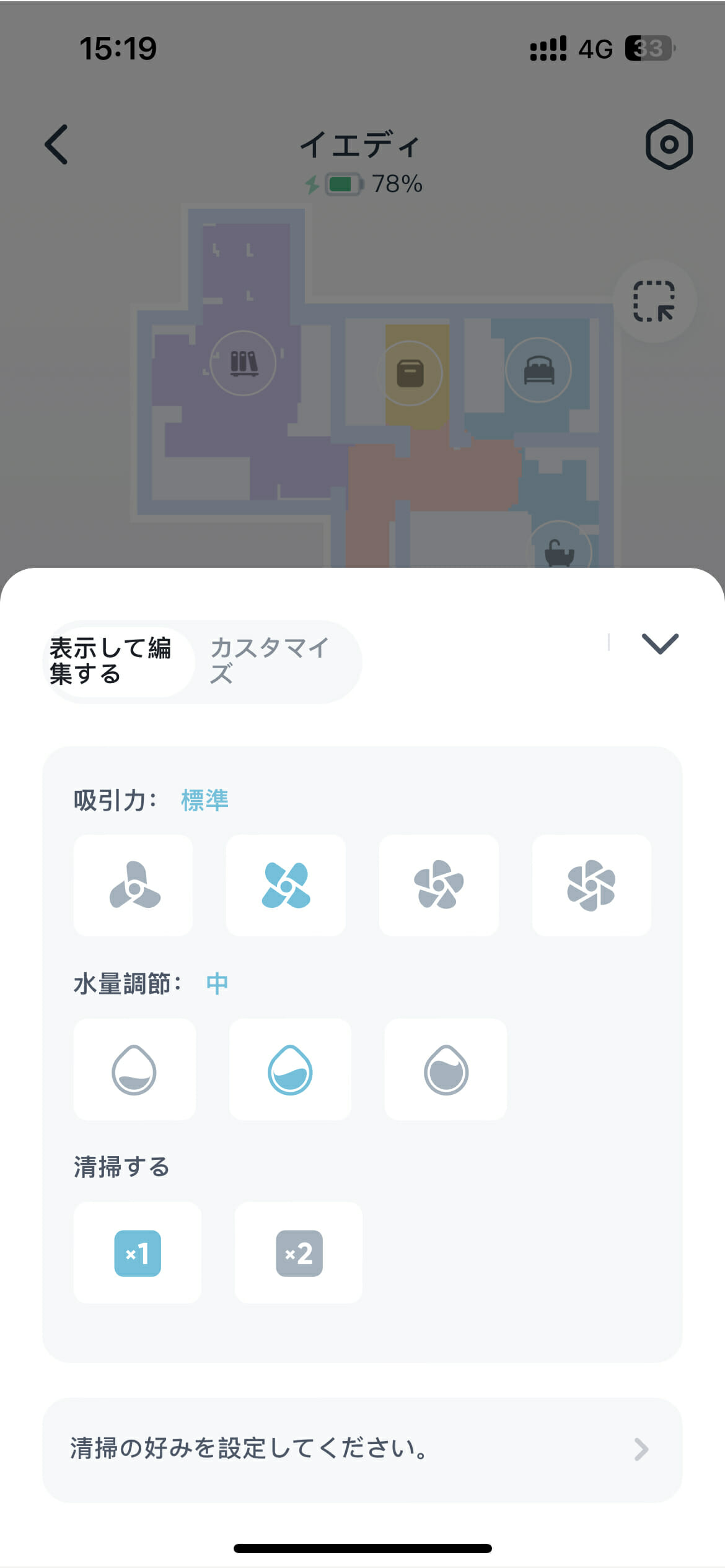The height and width of the screenshot is (1568, 725).
Task: Set water volume to the medium droplet
Action: pos(290,1069)
